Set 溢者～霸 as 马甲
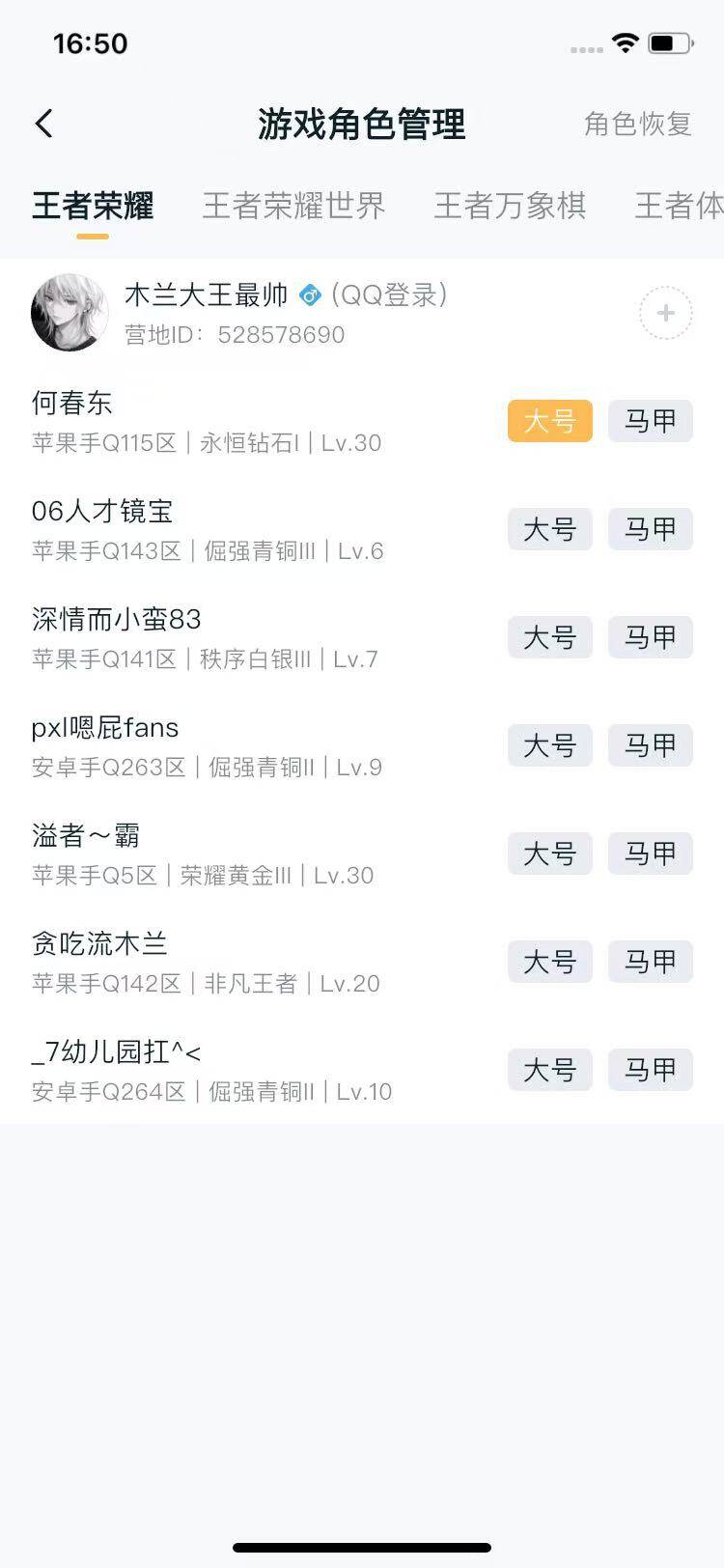The width and height of the screenshot is (724, 1568). click(650, 854)
